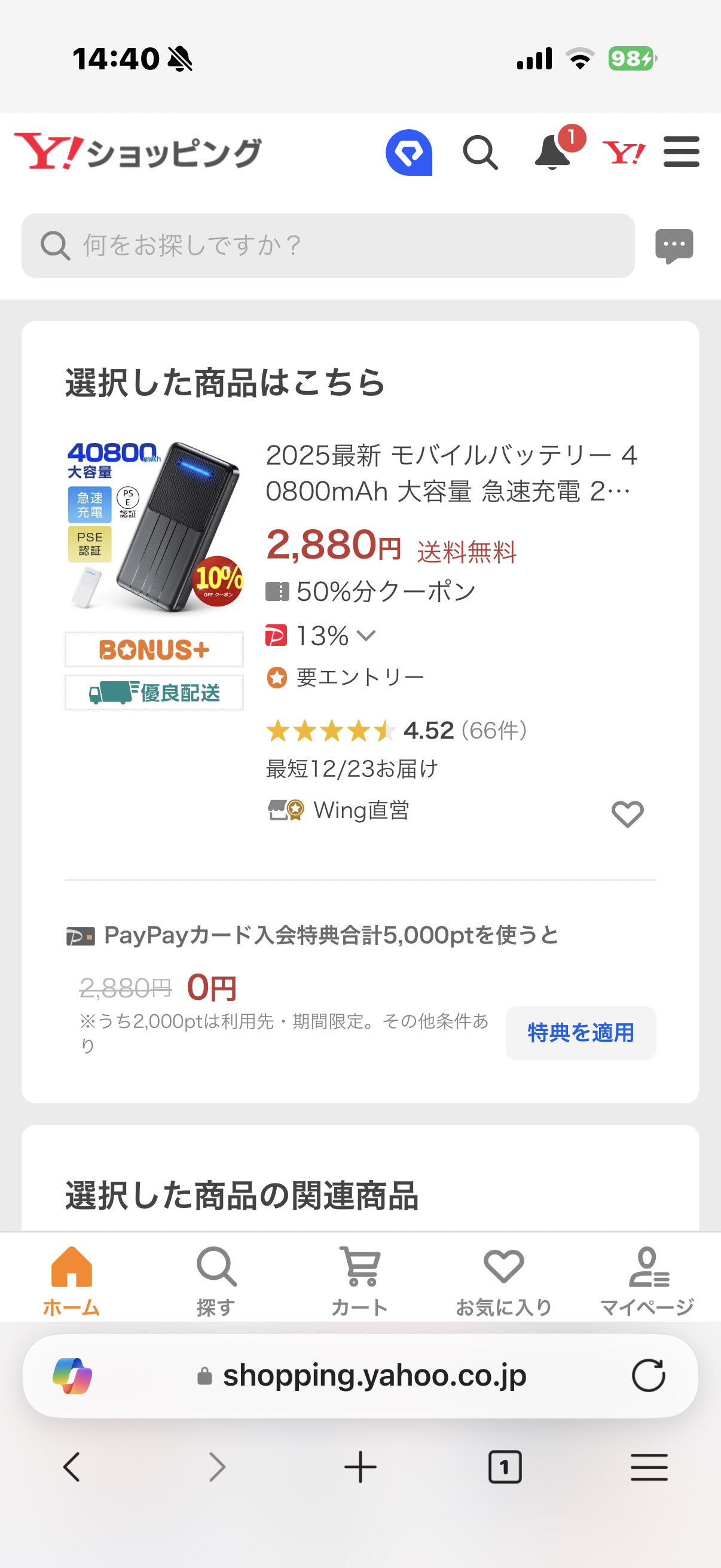The image size is (721, 1568).
Task: Open a new browser tab
Action: tap(360, 1467)
